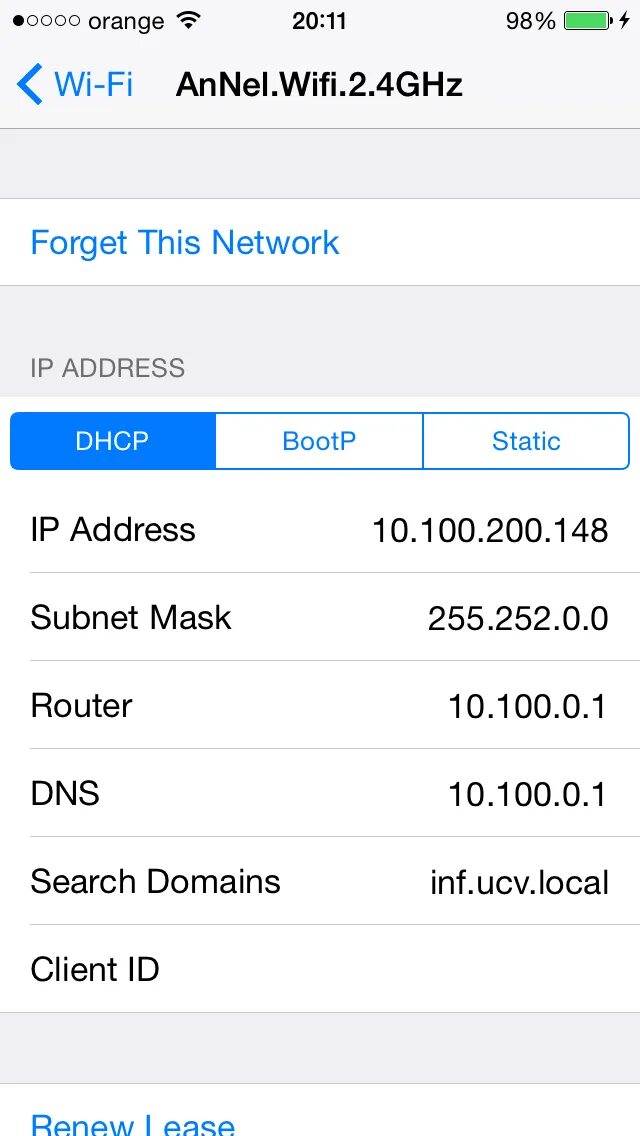Switch to the Static tab
This screenshot has height=1136, width=640.
526,440
